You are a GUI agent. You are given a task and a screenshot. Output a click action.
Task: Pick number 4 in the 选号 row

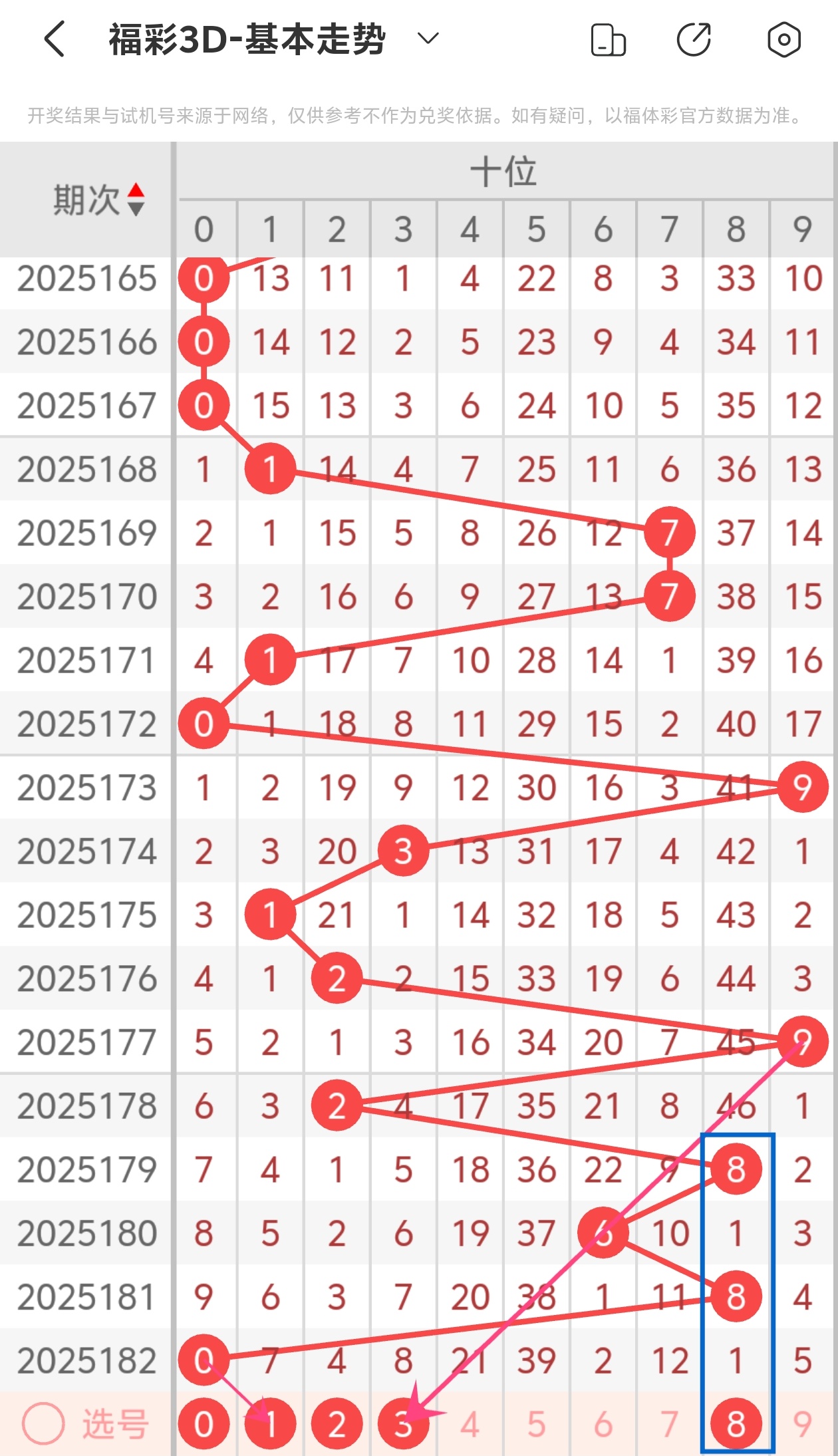(x=470, y=1424)
